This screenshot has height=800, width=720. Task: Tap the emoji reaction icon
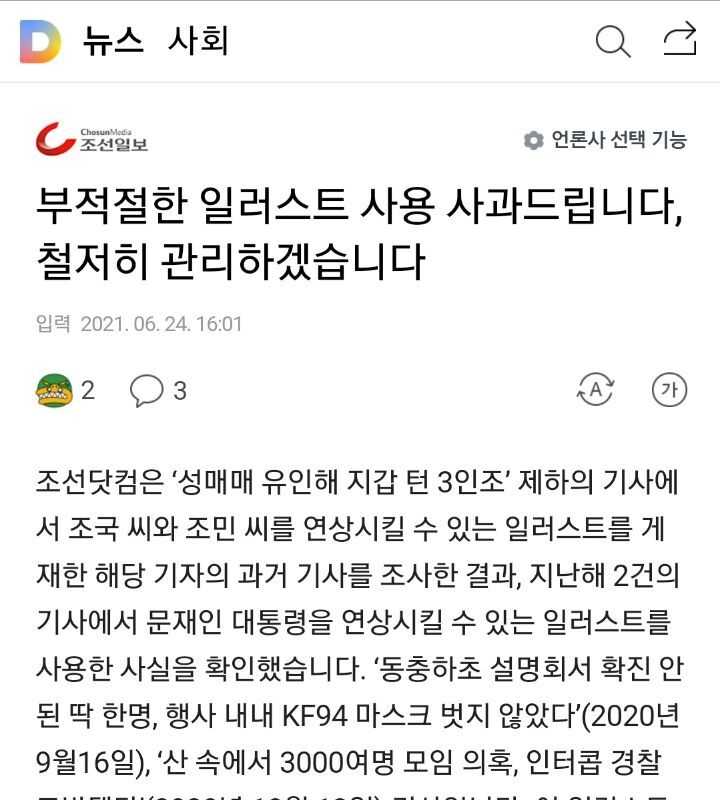55,390
